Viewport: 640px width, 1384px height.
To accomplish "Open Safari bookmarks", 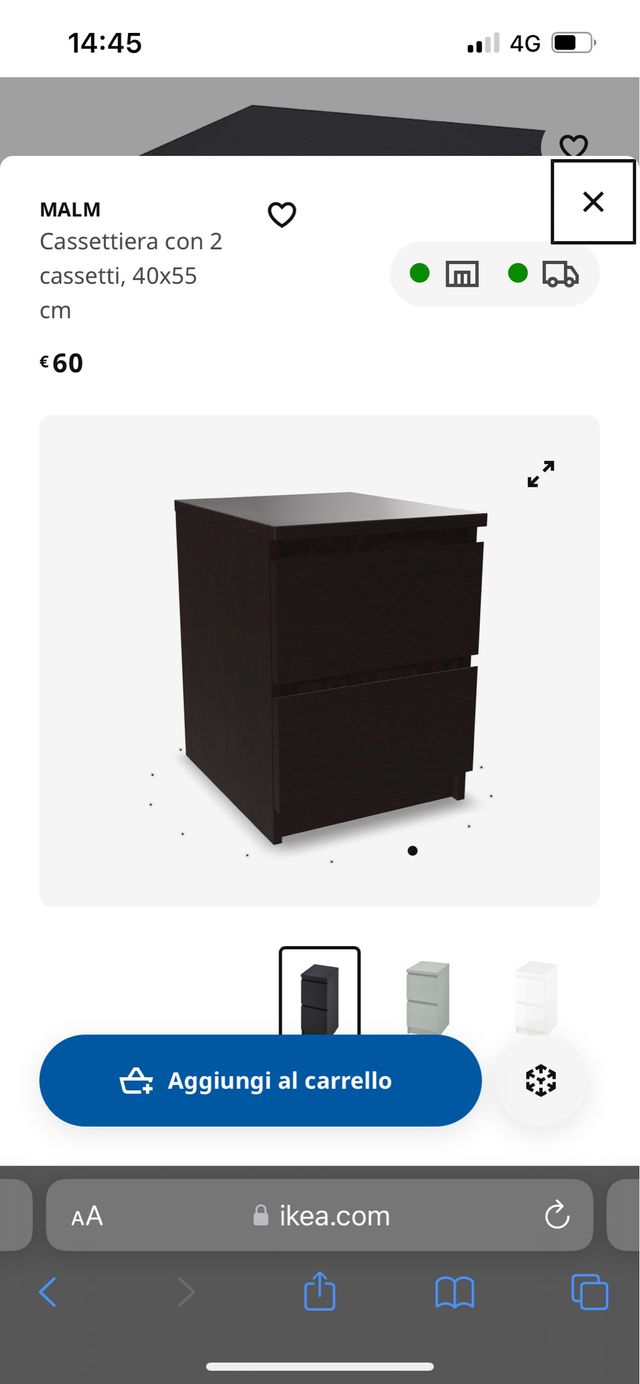I will 454,1292.
